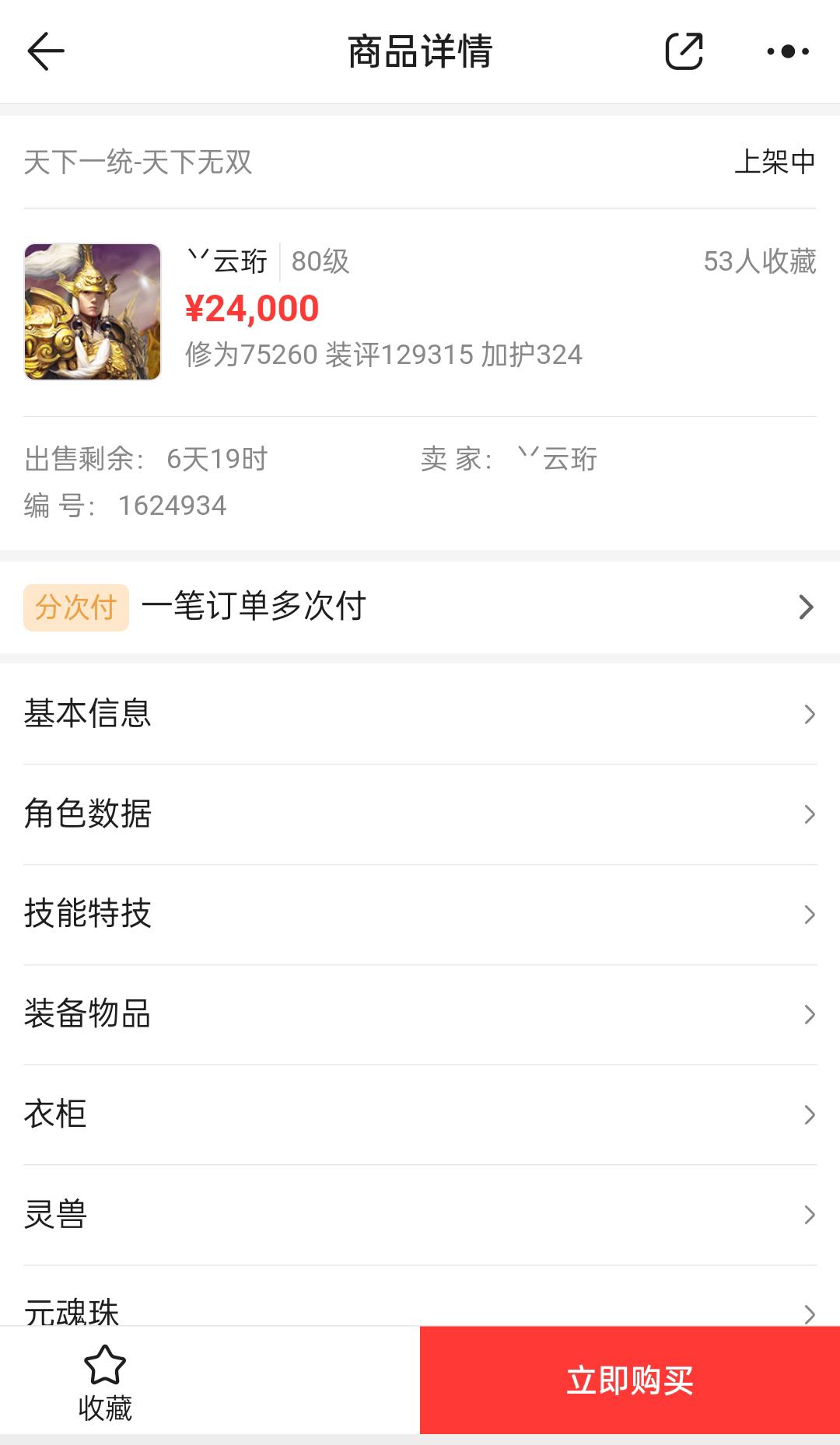The height and width of the screenshot is (1445, 840).
Task: Tap 立即购买 to buy now
Action: click(x=630, y=1380)
